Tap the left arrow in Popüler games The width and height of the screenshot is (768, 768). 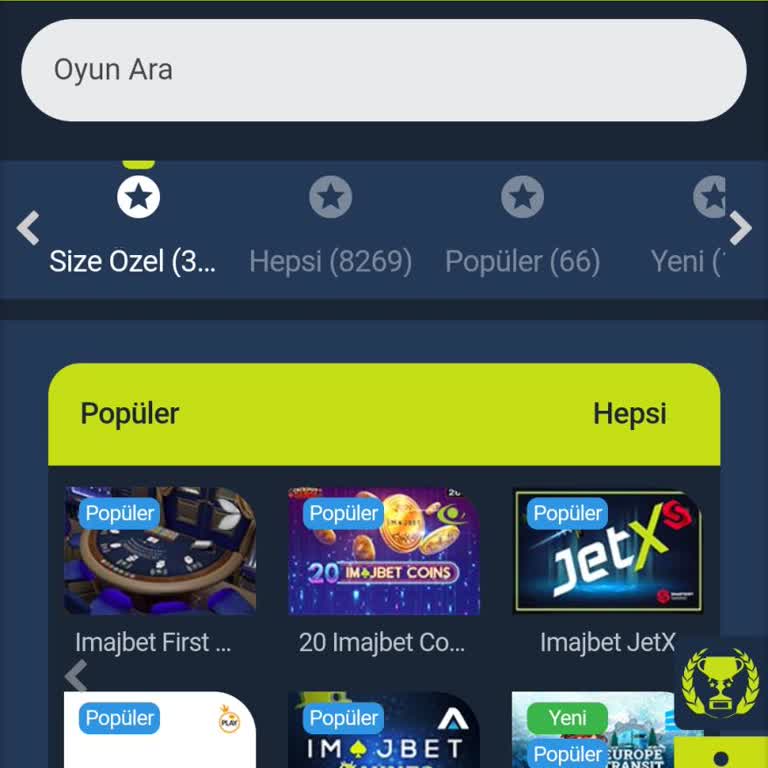point(76,676)
